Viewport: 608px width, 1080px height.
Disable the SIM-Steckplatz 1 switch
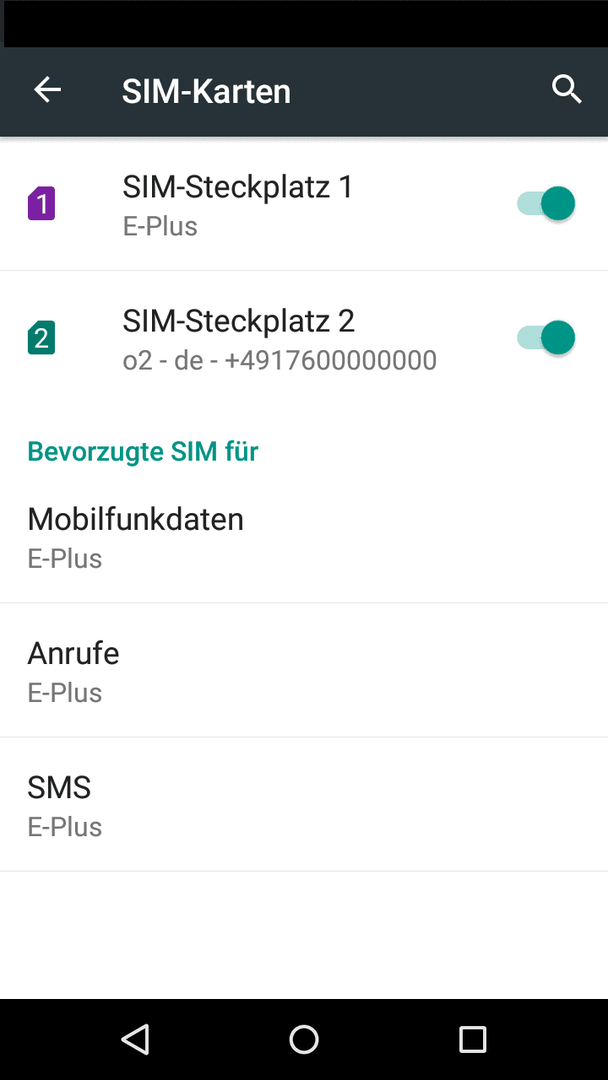coord(546,205)
